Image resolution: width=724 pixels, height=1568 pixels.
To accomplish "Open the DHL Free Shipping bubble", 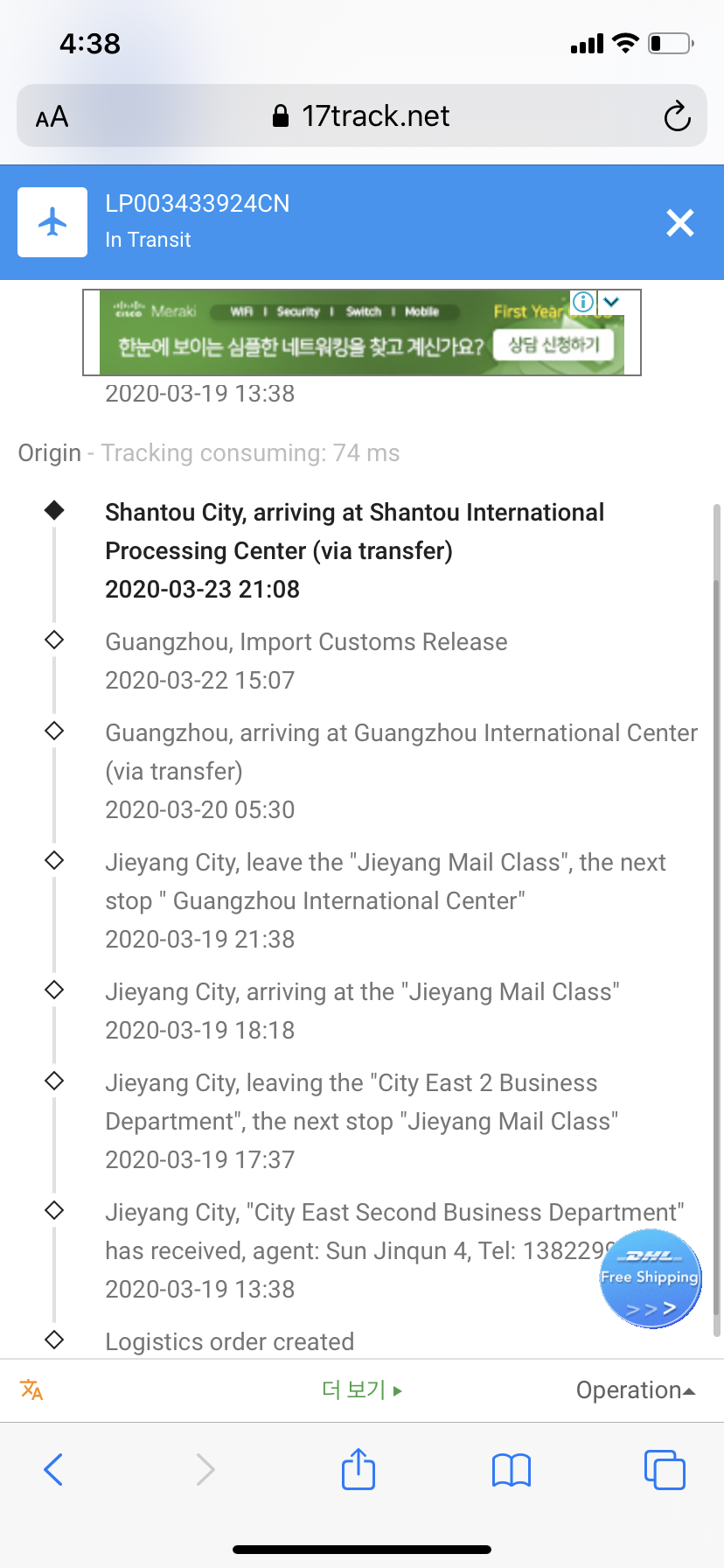I will (650, 1278).
